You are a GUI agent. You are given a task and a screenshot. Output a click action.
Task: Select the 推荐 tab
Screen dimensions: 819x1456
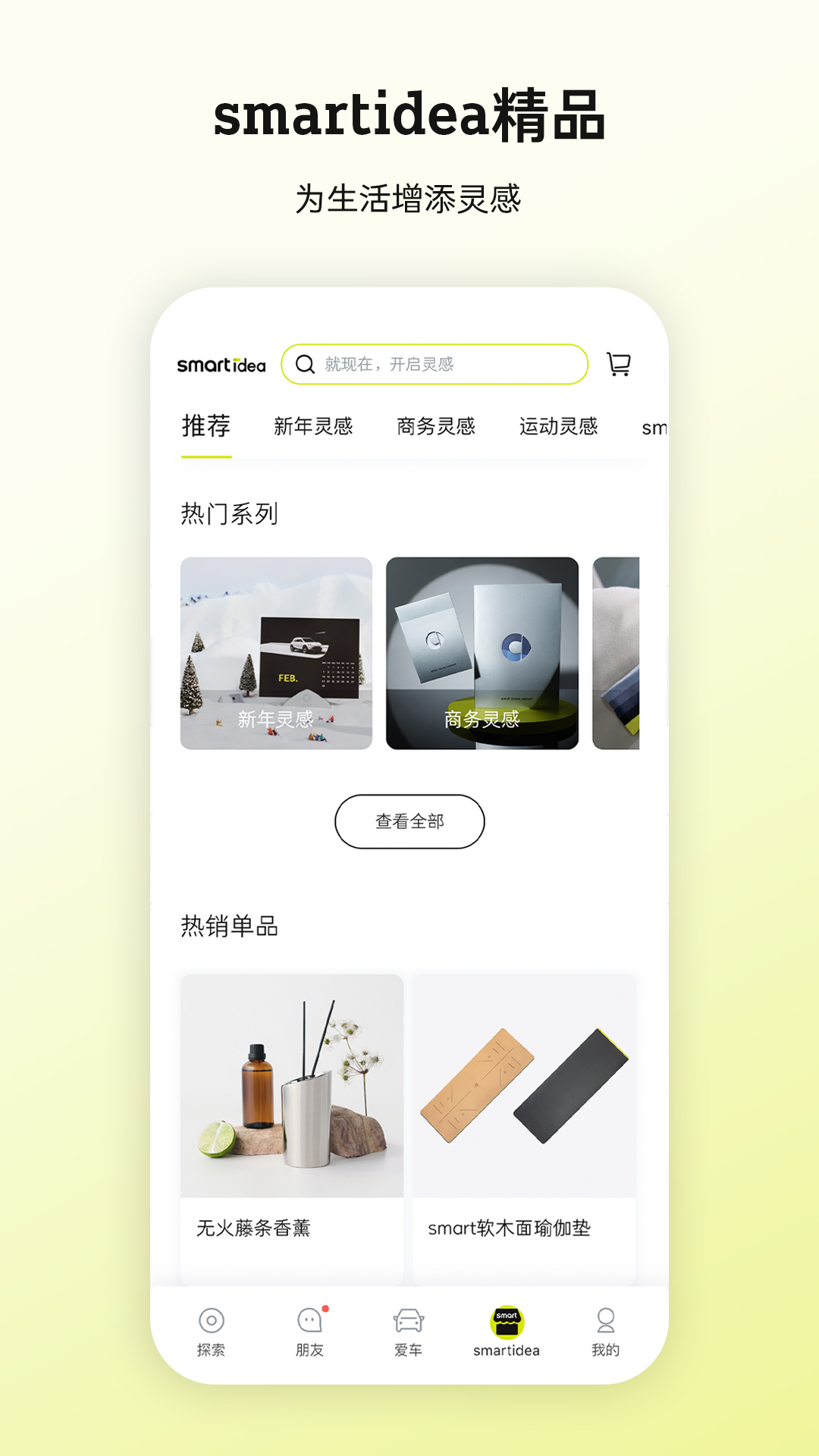point(206,426)
